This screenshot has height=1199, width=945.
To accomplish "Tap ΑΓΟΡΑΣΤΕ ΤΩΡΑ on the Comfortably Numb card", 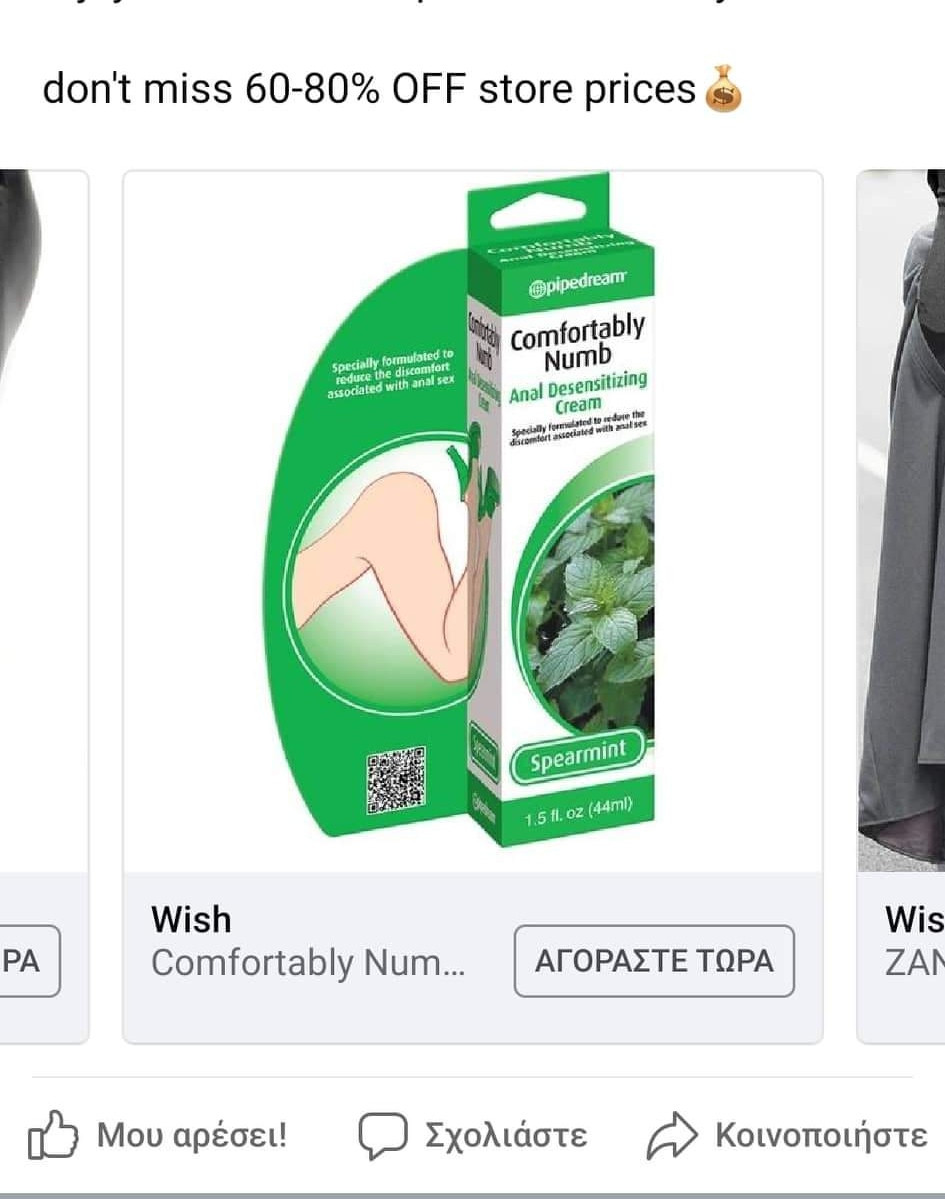I will tap(654, 961).
